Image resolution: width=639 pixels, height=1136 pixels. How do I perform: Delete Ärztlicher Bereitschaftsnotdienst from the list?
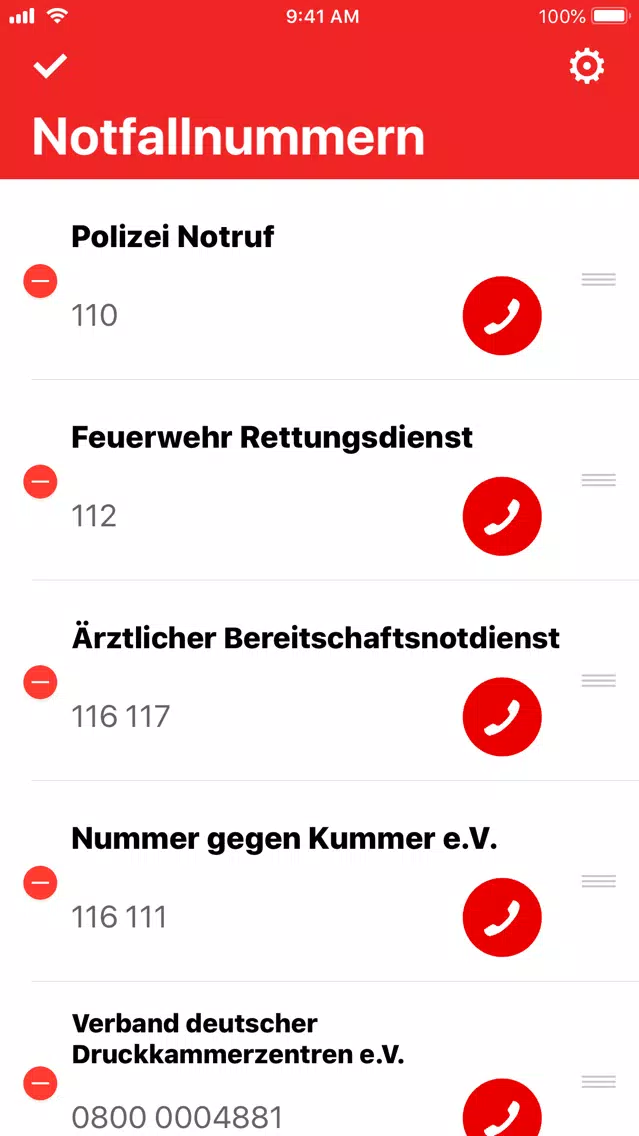coord(41,682)
